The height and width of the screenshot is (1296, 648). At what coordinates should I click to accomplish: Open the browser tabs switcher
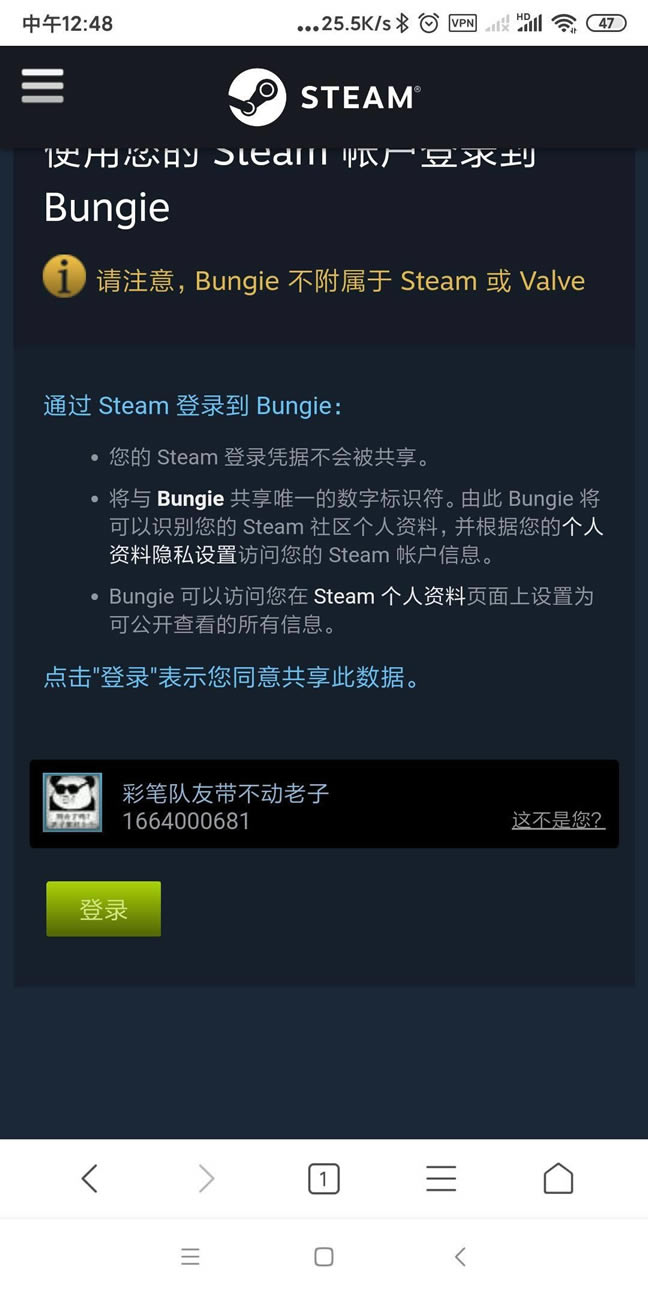pyautogui.click(x=323, y=1179)
